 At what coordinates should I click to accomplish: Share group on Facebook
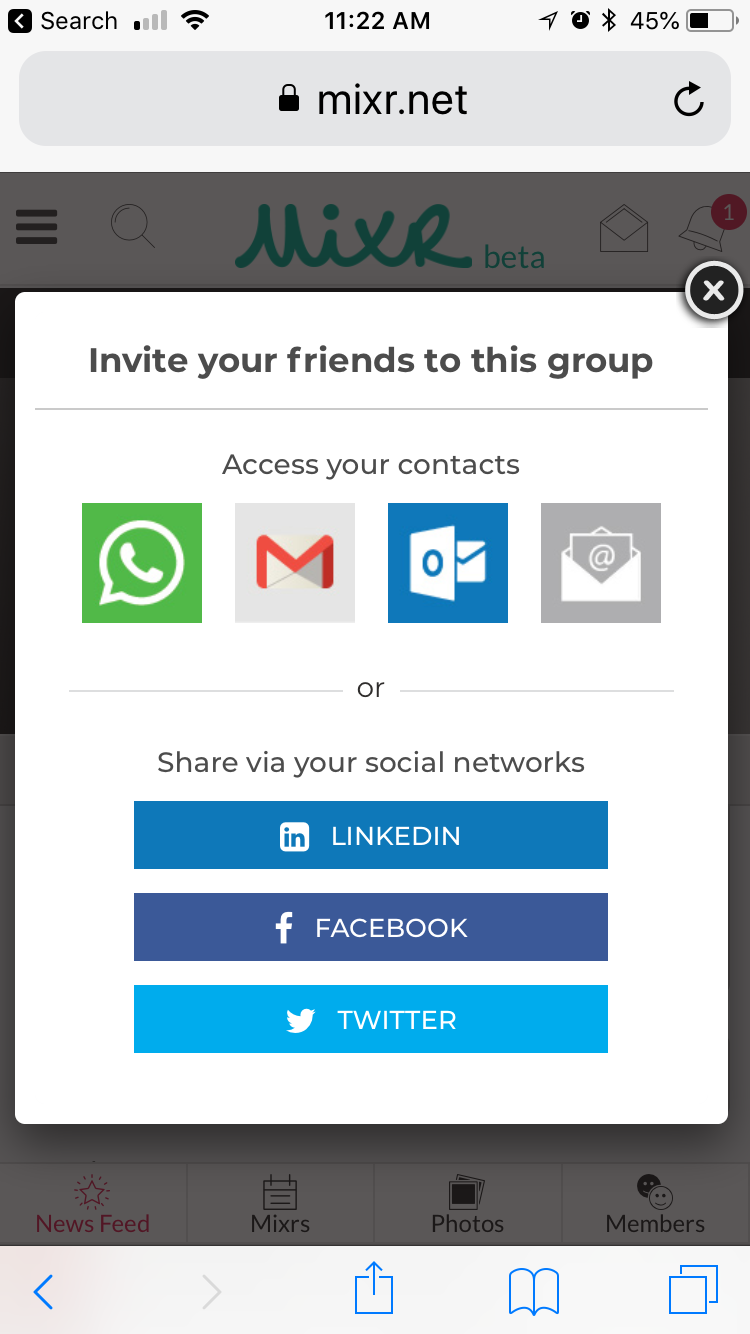pyautogui.click(x=371, y=927)
